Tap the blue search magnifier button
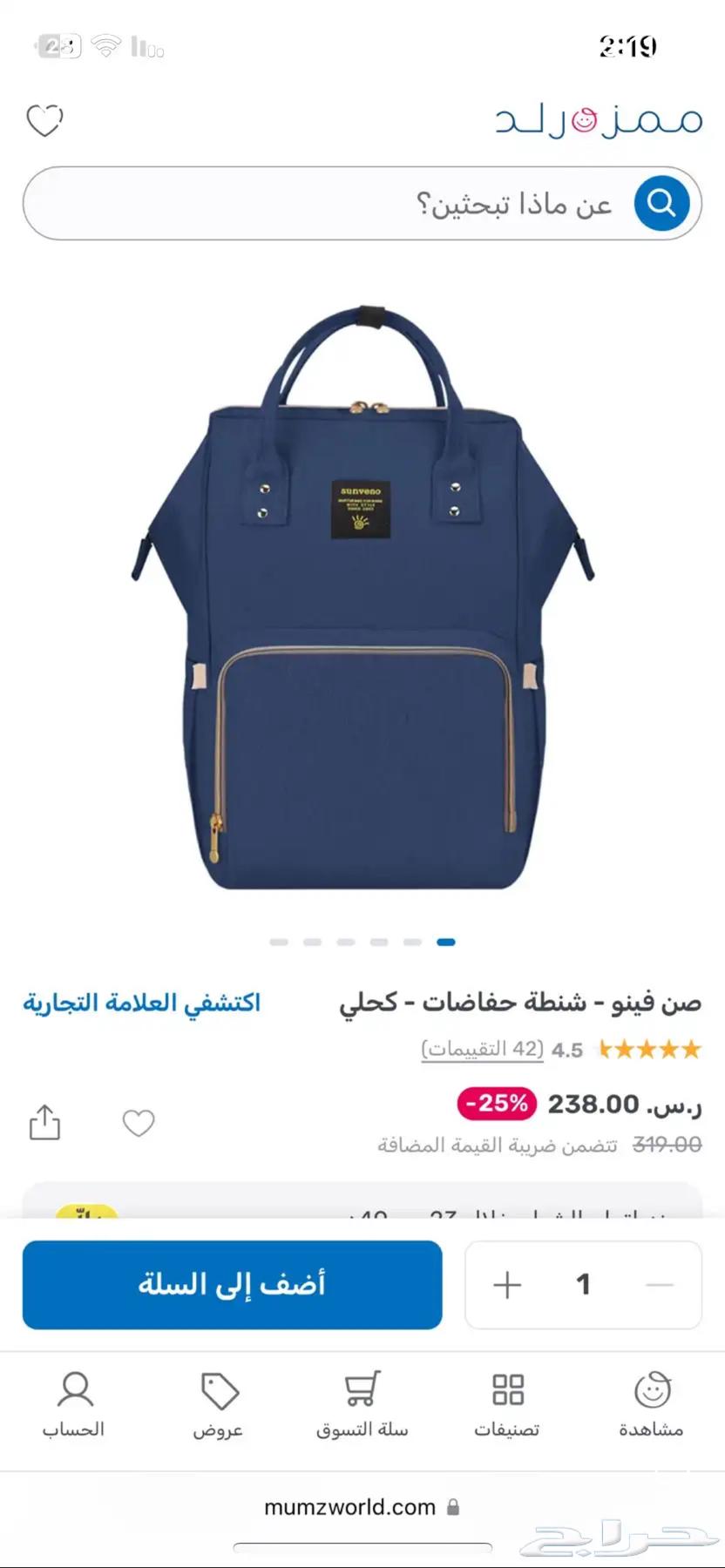Viewport: 725px width, 1568px height. [661, 204]
